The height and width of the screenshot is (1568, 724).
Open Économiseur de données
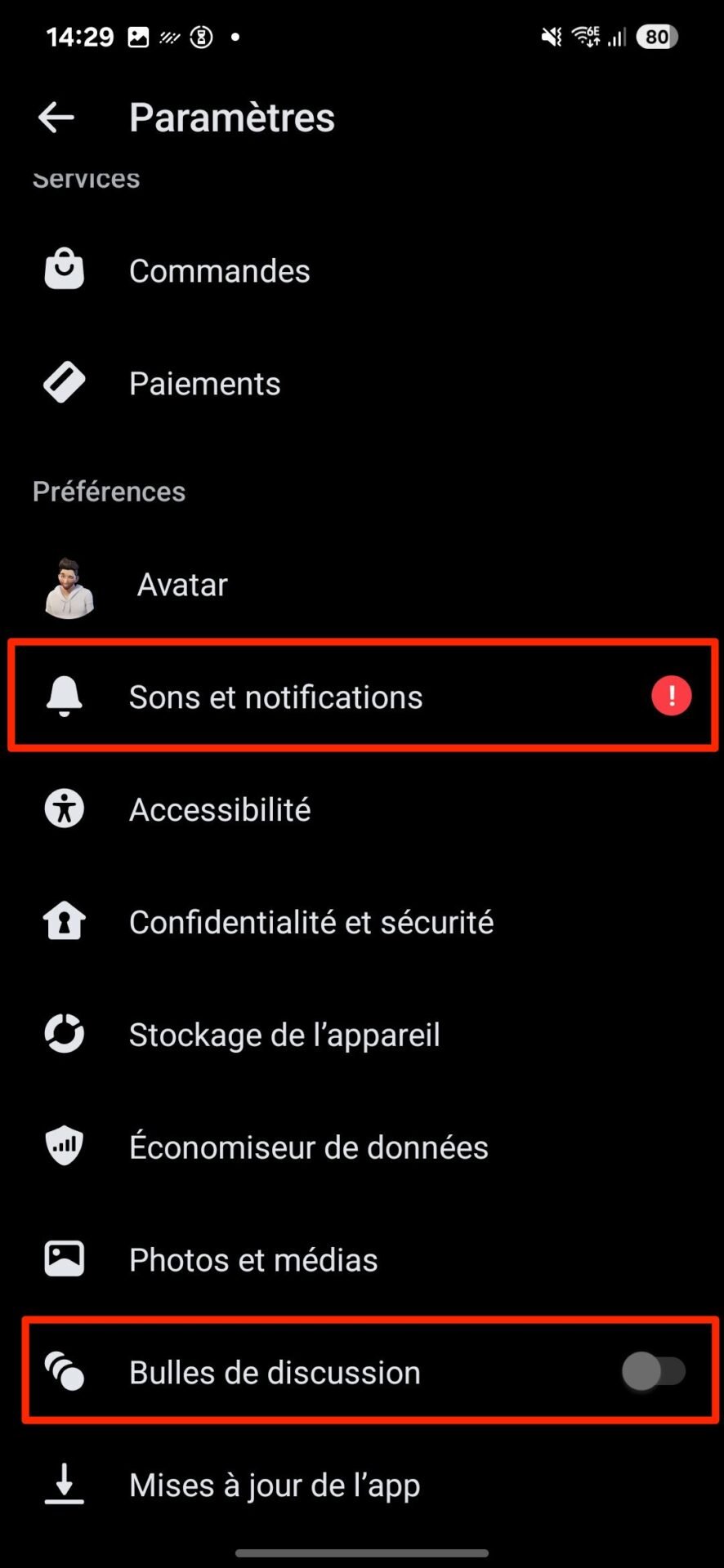pos(362,1147)
